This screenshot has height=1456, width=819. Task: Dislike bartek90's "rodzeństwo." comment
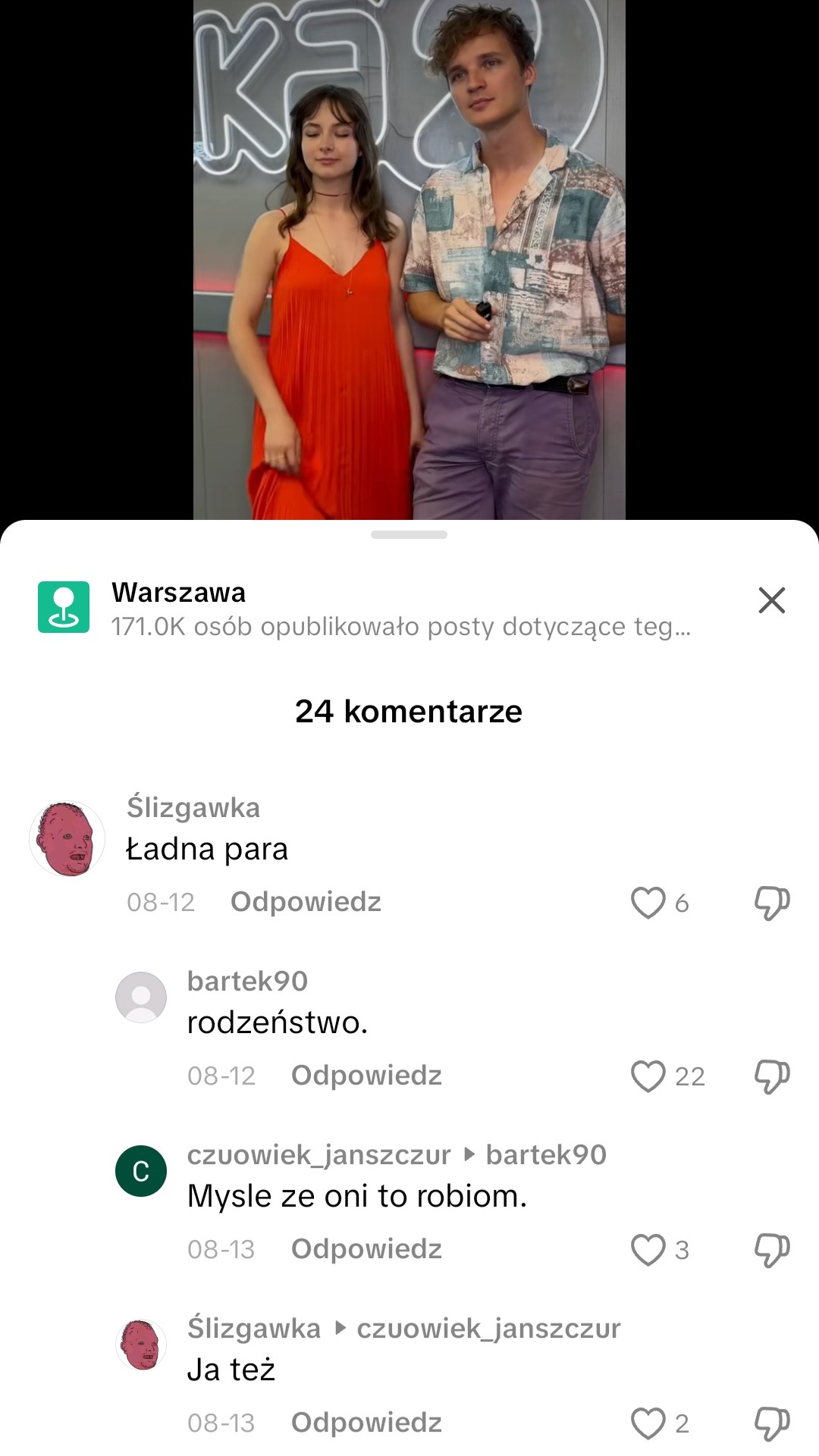pos(771,1076)
